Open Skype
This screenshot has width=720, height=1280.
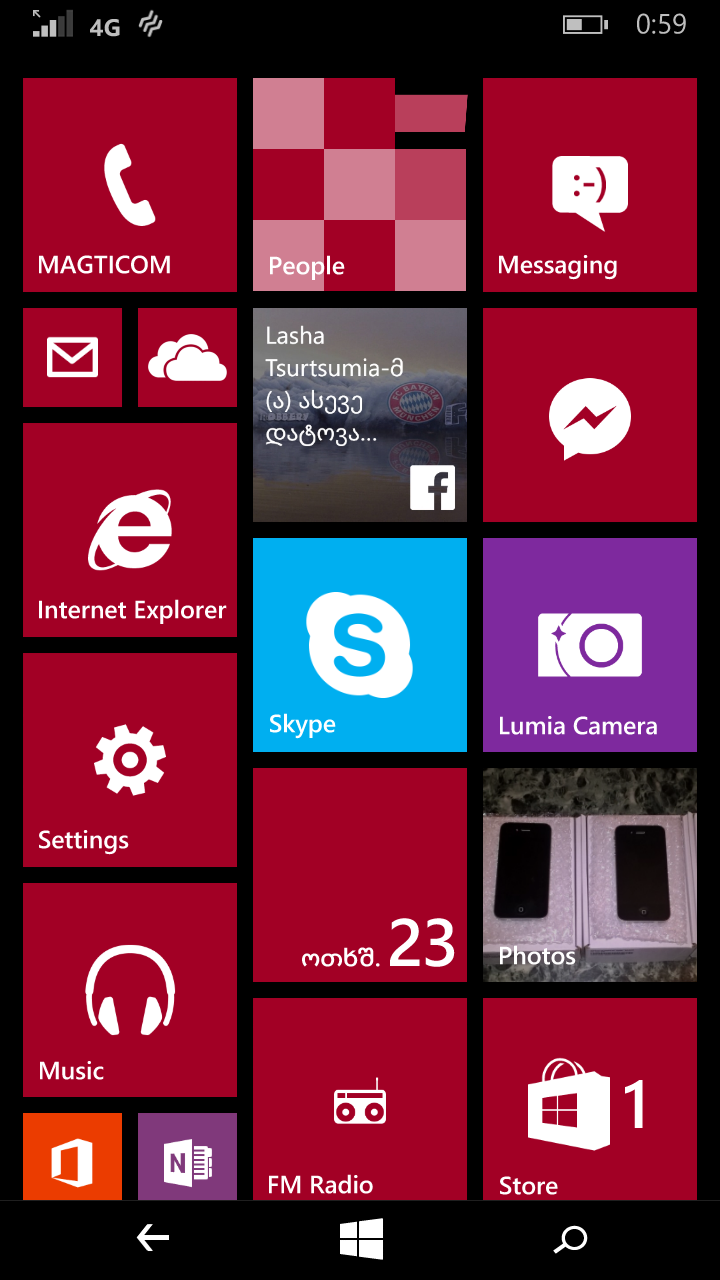(360, 645)
